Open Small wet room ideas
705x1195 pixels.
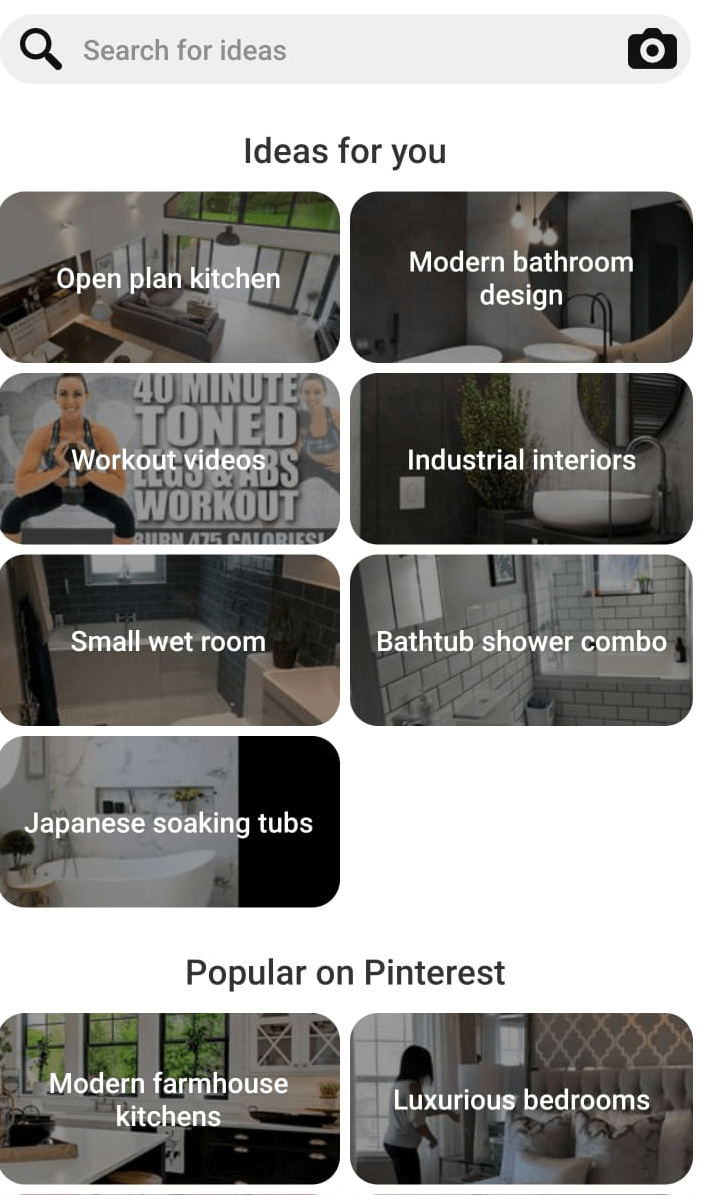tap(169, 640)
